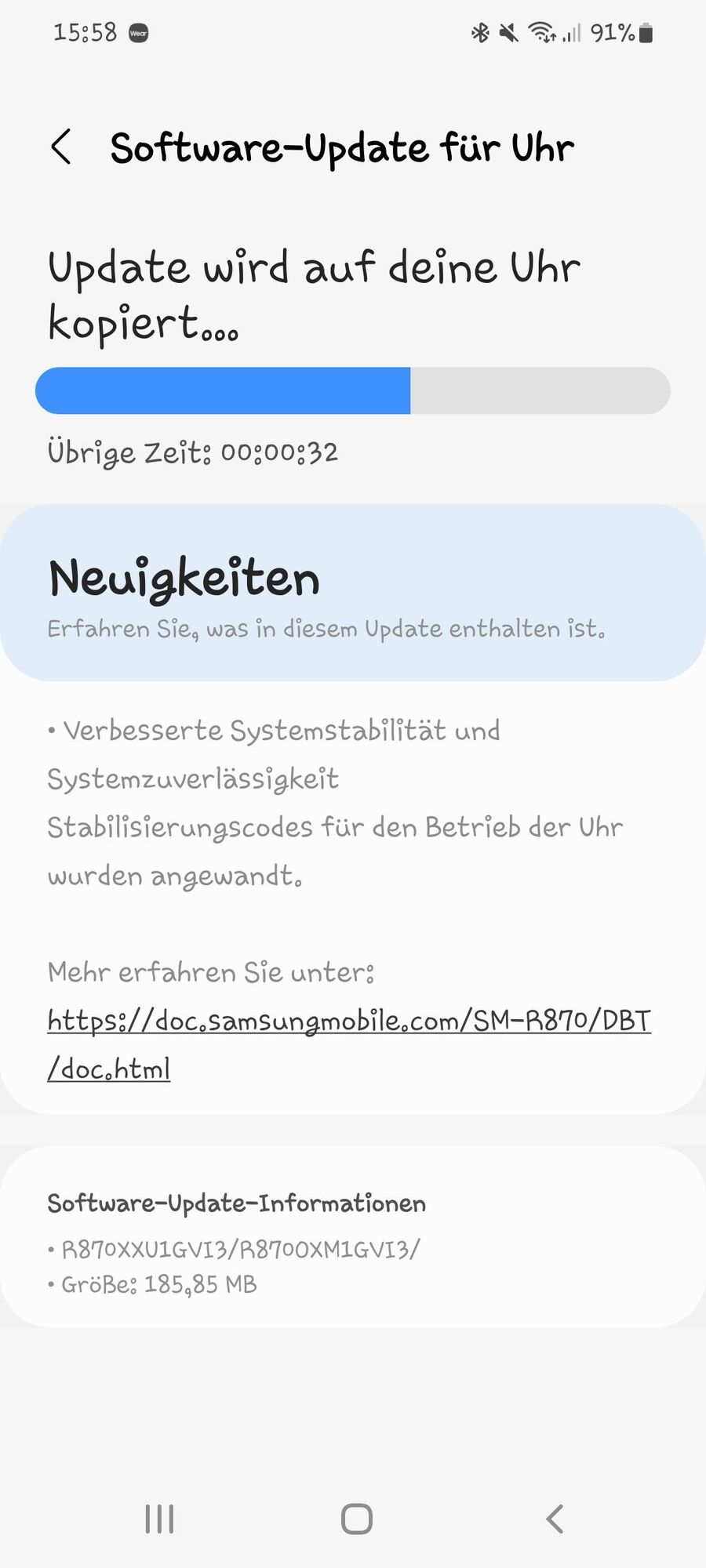
Task: Tap the system back button
Action: 555,1519
